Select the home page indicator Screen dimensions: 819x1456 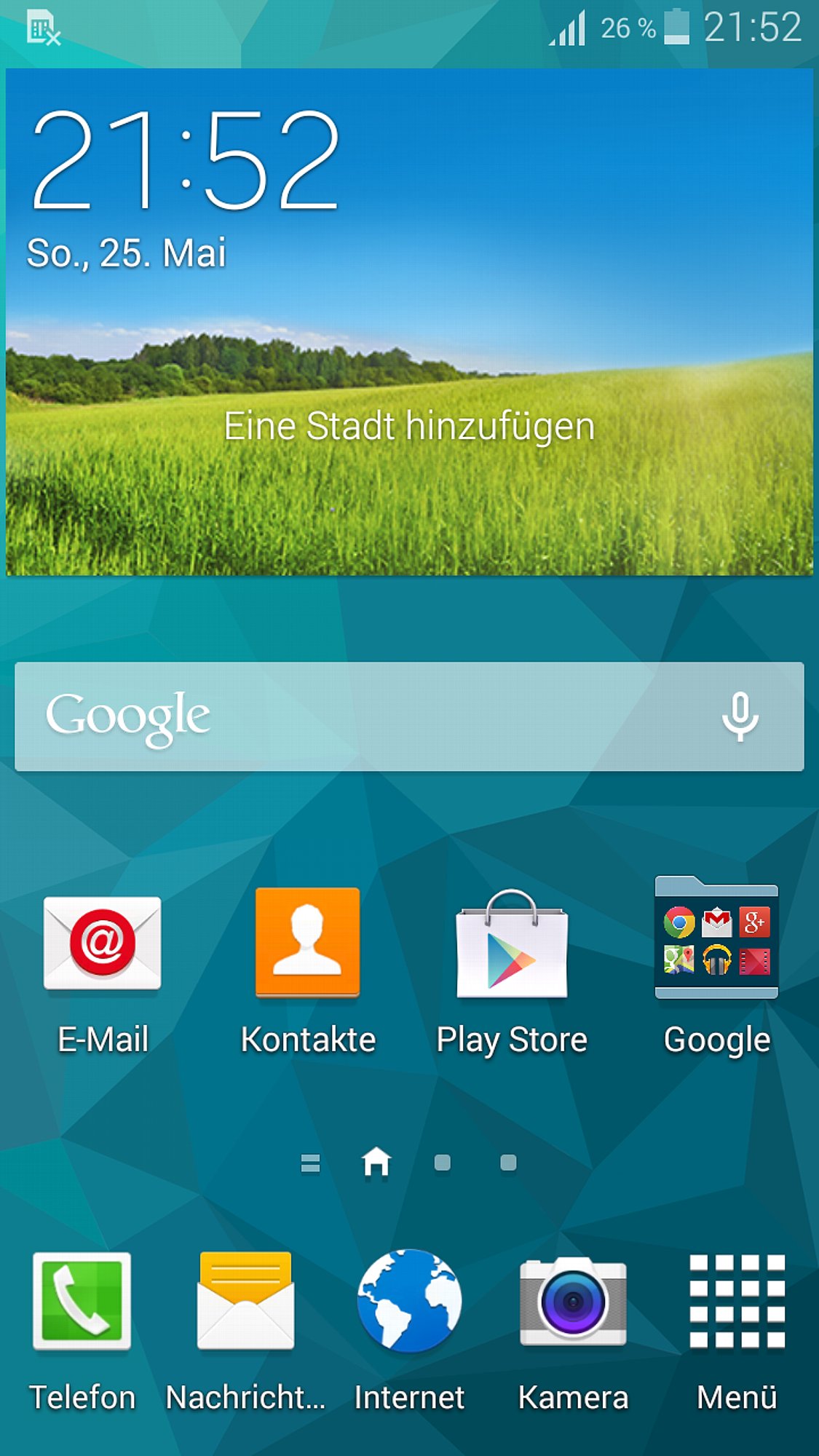point(376,1162)
